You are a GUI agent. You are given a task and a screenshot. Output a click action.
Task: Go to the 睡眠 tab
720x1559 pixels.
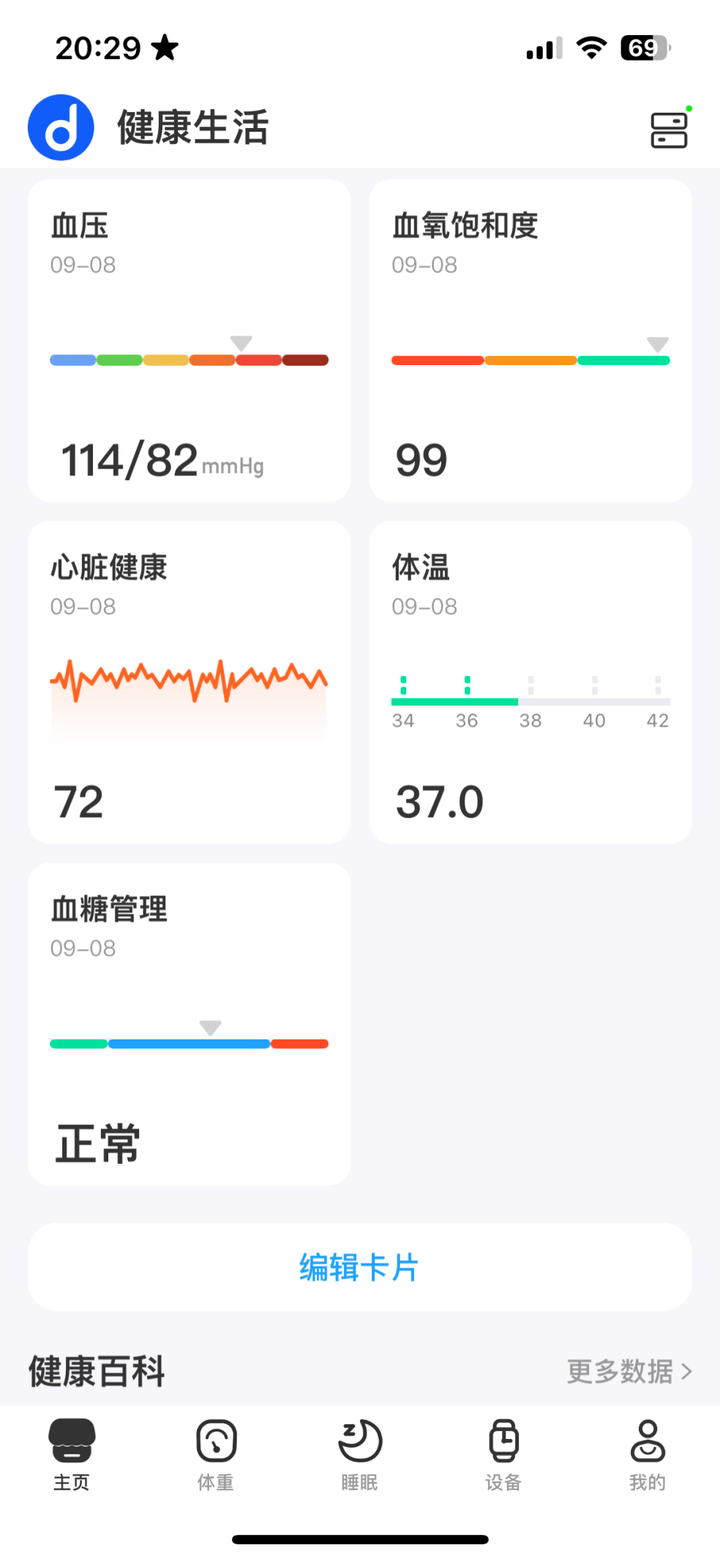point(360,1455)
